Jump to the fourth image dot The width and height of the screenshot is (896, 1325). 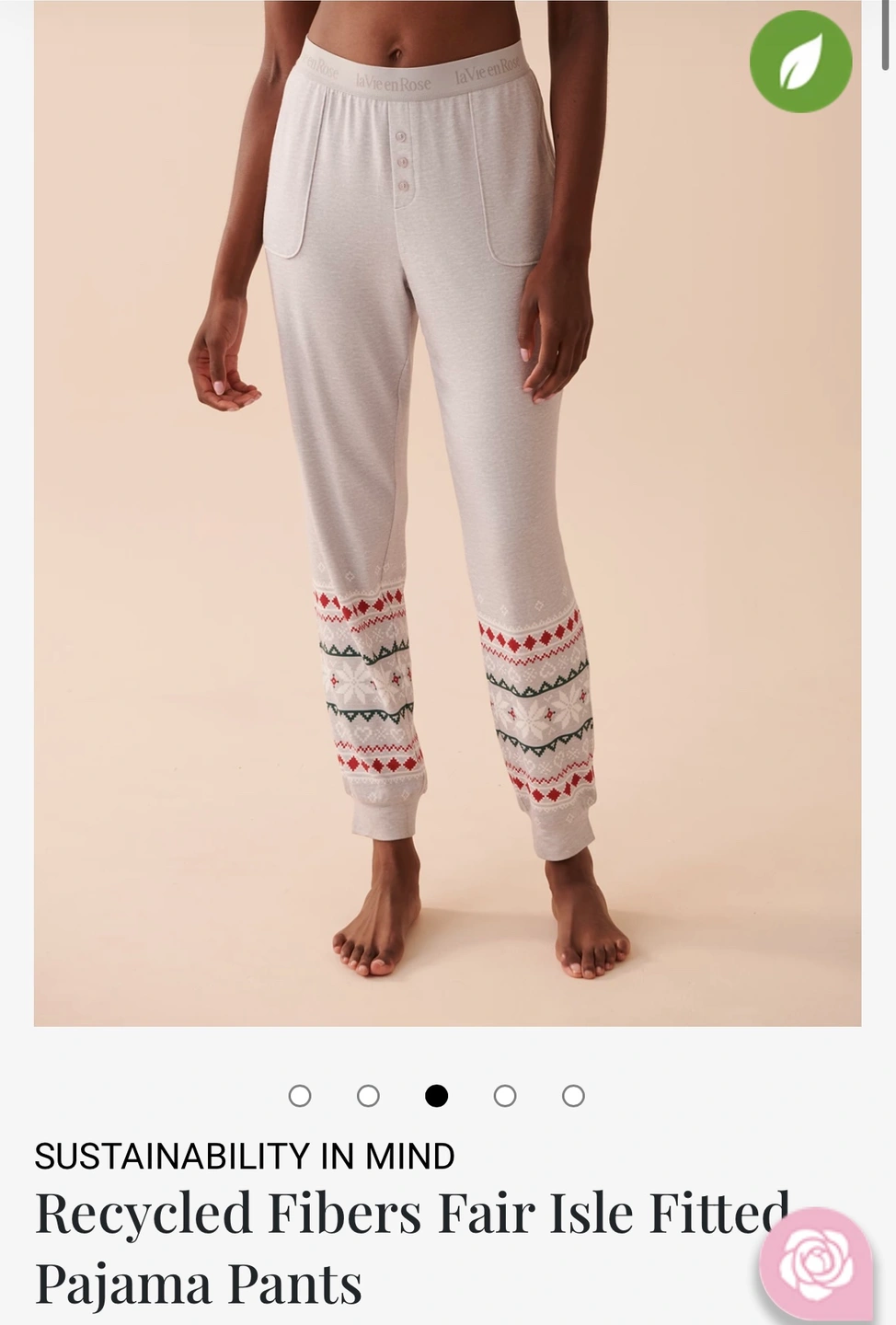point(505,1096)
